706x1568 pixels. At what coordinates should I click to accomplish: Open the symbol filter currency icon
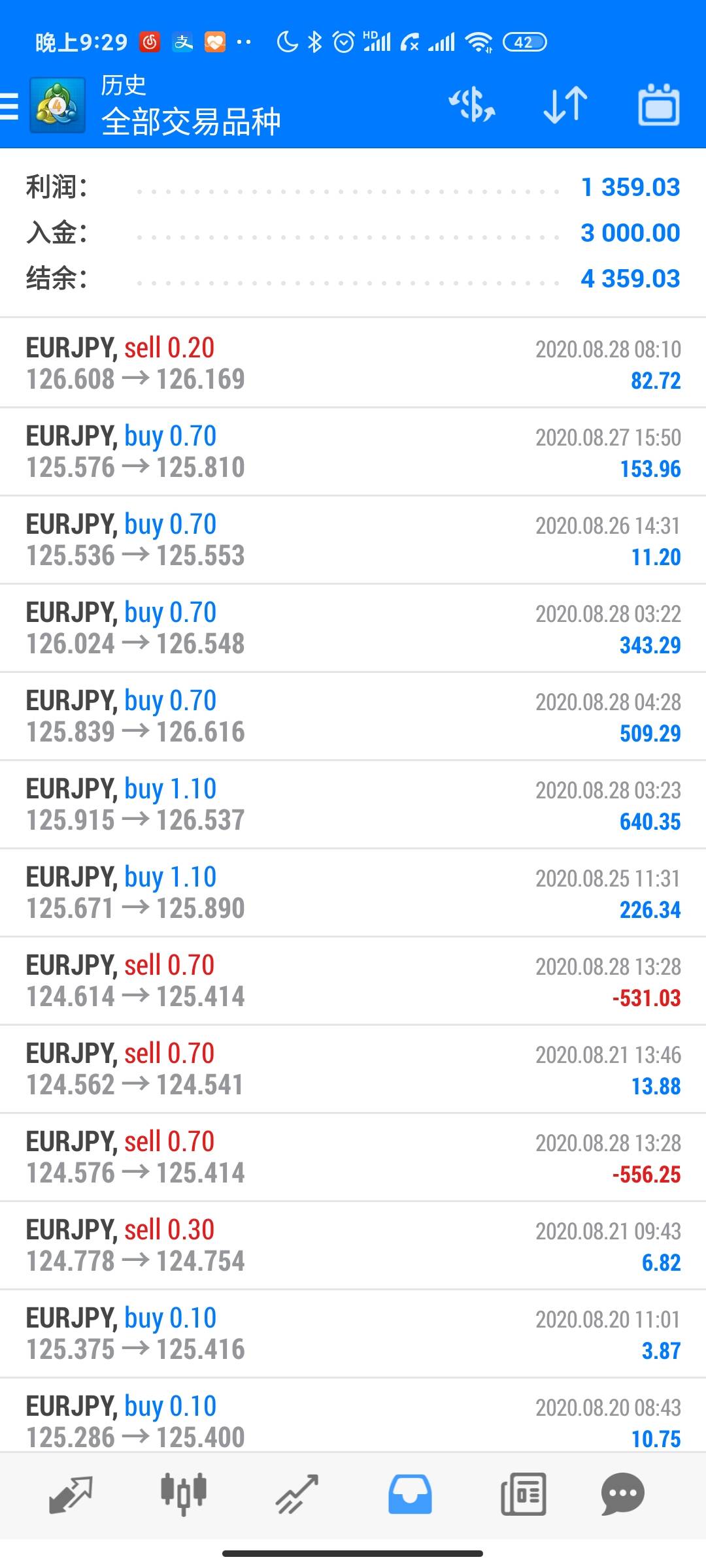[471, 105]
